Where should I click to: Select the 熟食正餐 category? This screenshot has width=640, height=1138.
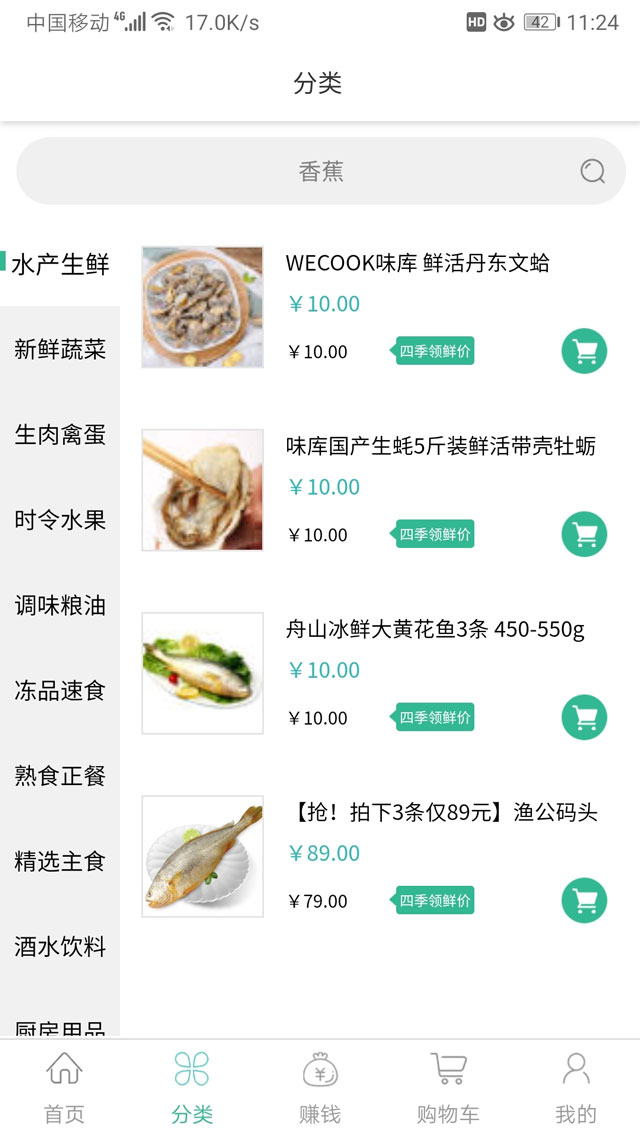60,776
